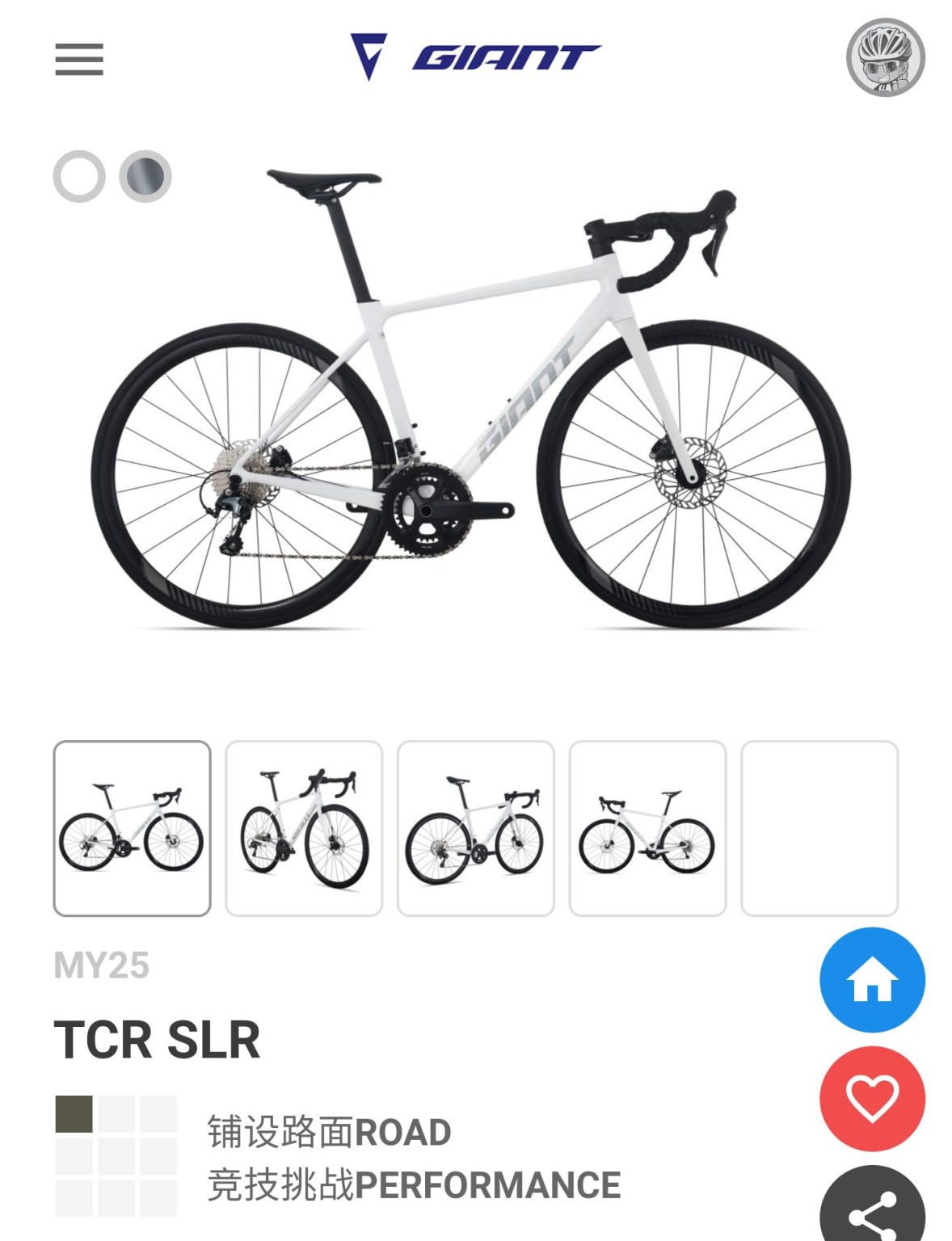This screenshot has height=1241, width=952.
Task: Open the hamburger menu
Action: pyautogui.click(x=79, y=60)
